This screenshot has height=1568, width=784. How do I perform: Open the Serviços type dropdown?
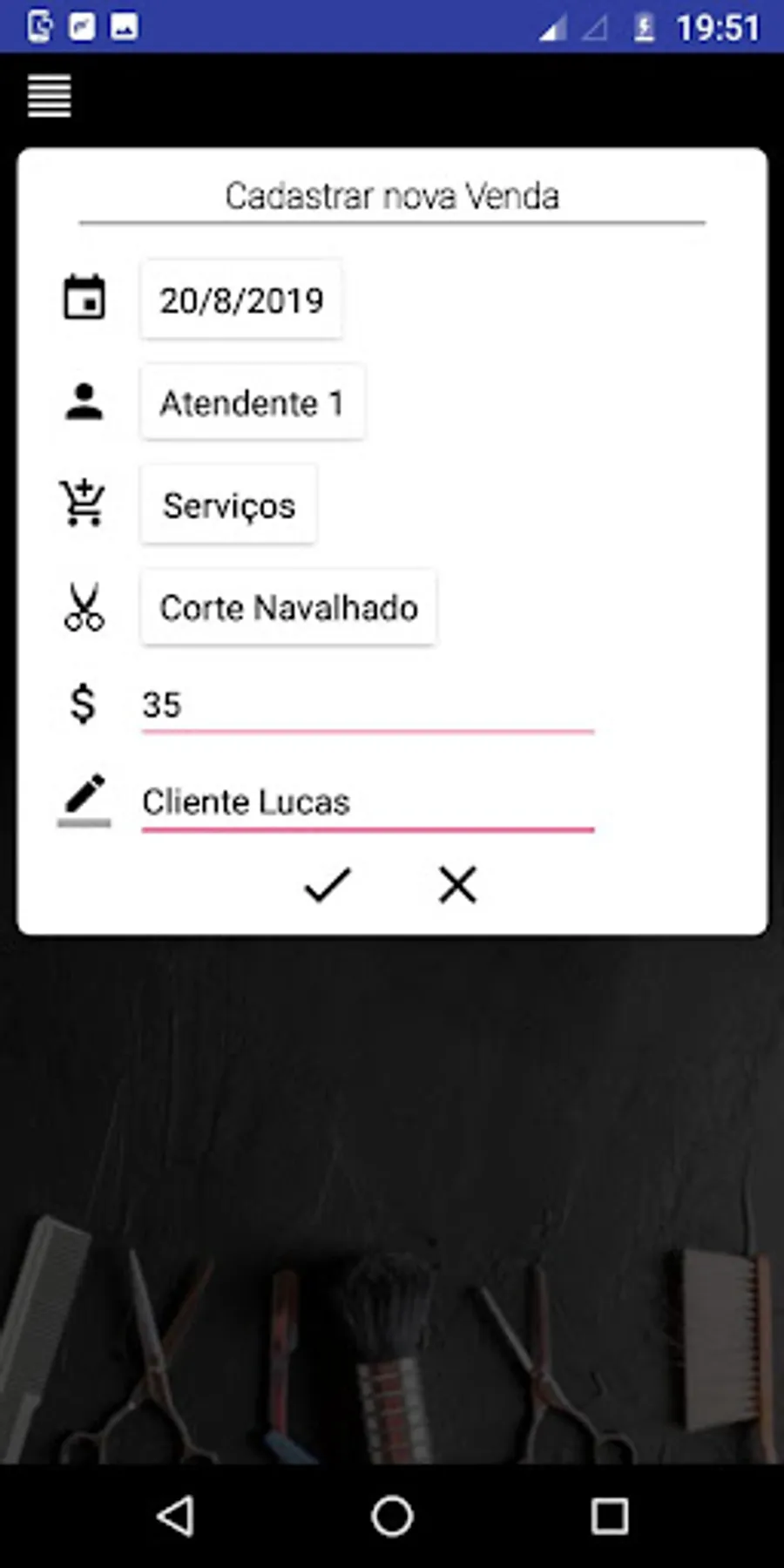(x=228, y=506)
